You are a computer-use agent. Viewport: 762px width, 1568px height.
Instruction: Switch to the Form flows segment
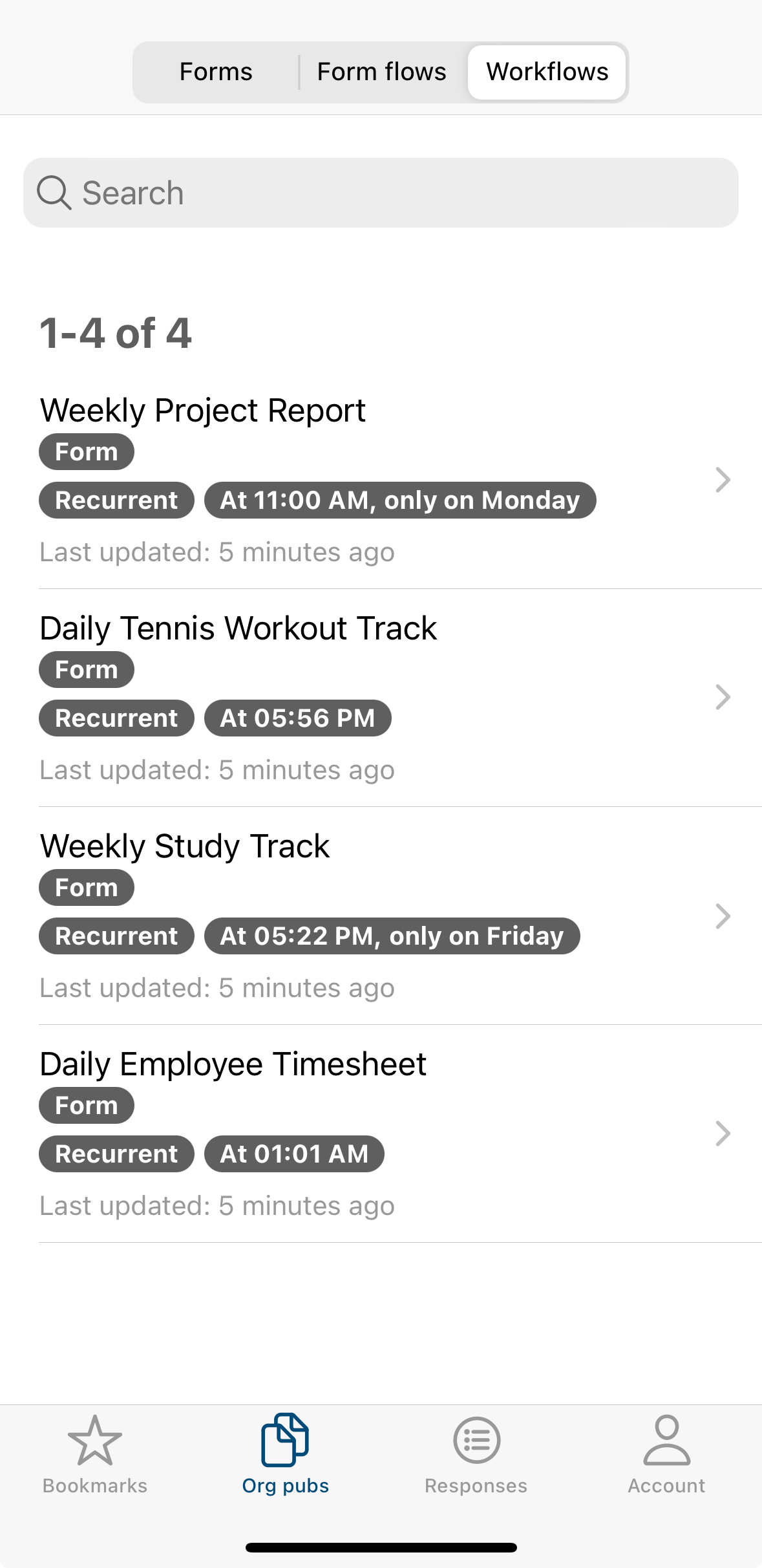coord(381,72)
